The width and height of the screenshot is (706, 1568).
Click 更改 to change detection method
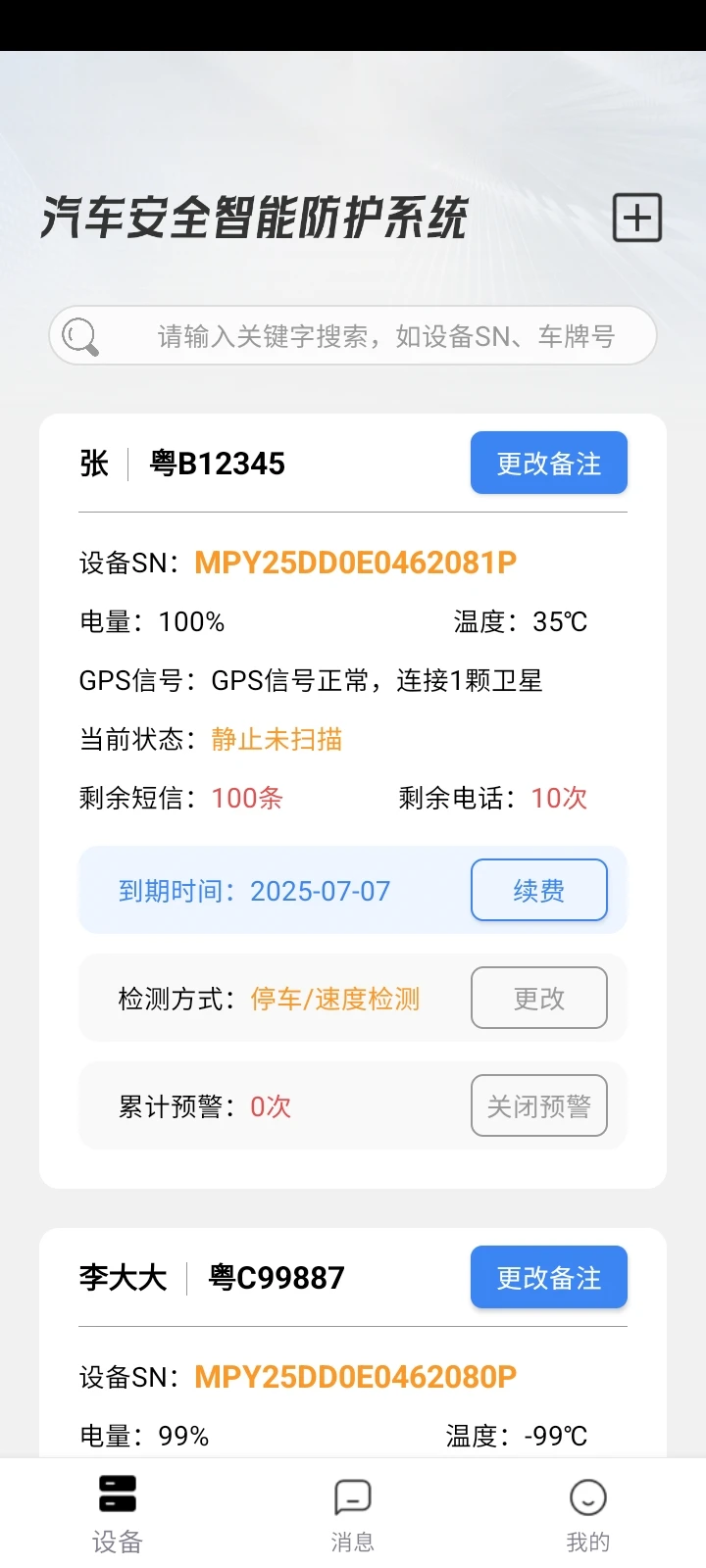click(x=539, y=998)
